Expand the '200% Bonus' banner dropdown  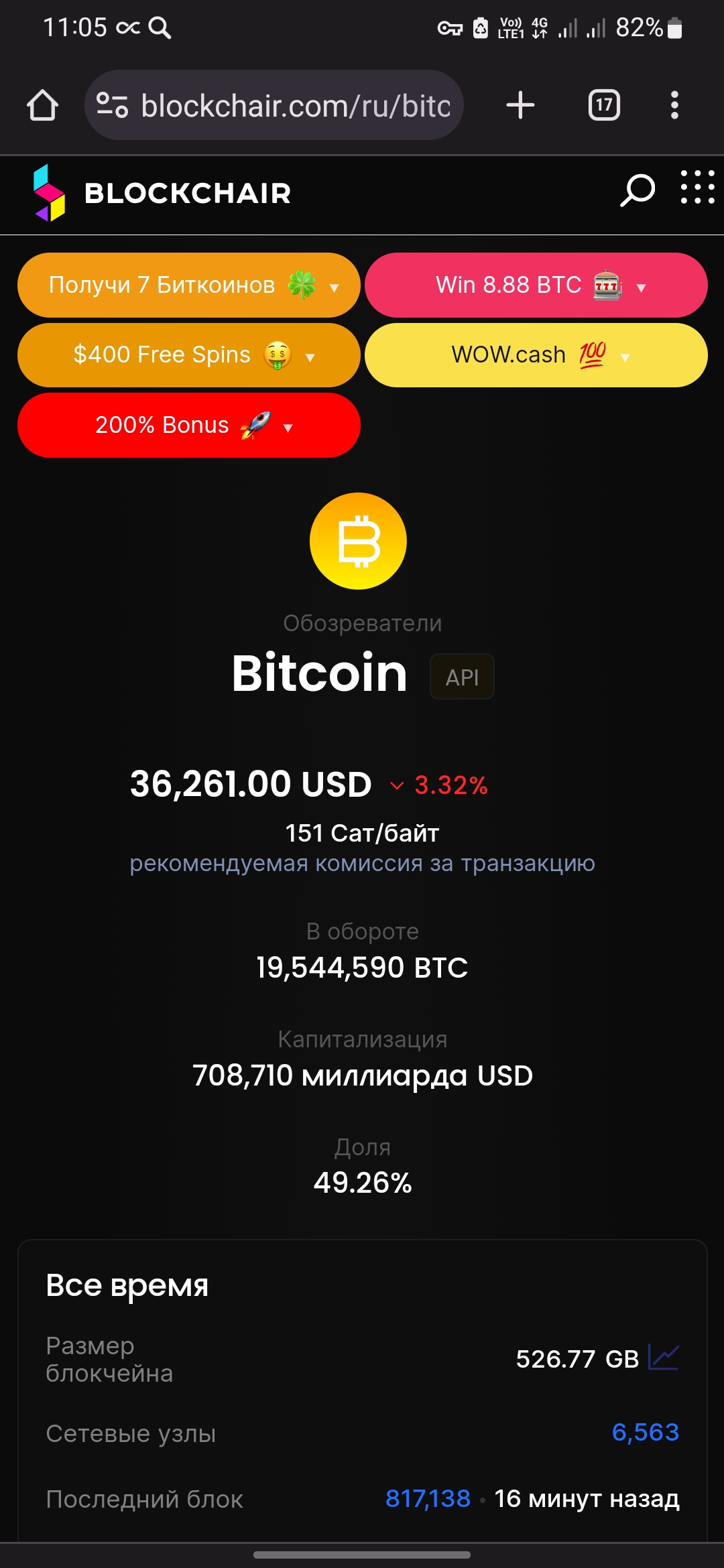click(x=288, y=426)
